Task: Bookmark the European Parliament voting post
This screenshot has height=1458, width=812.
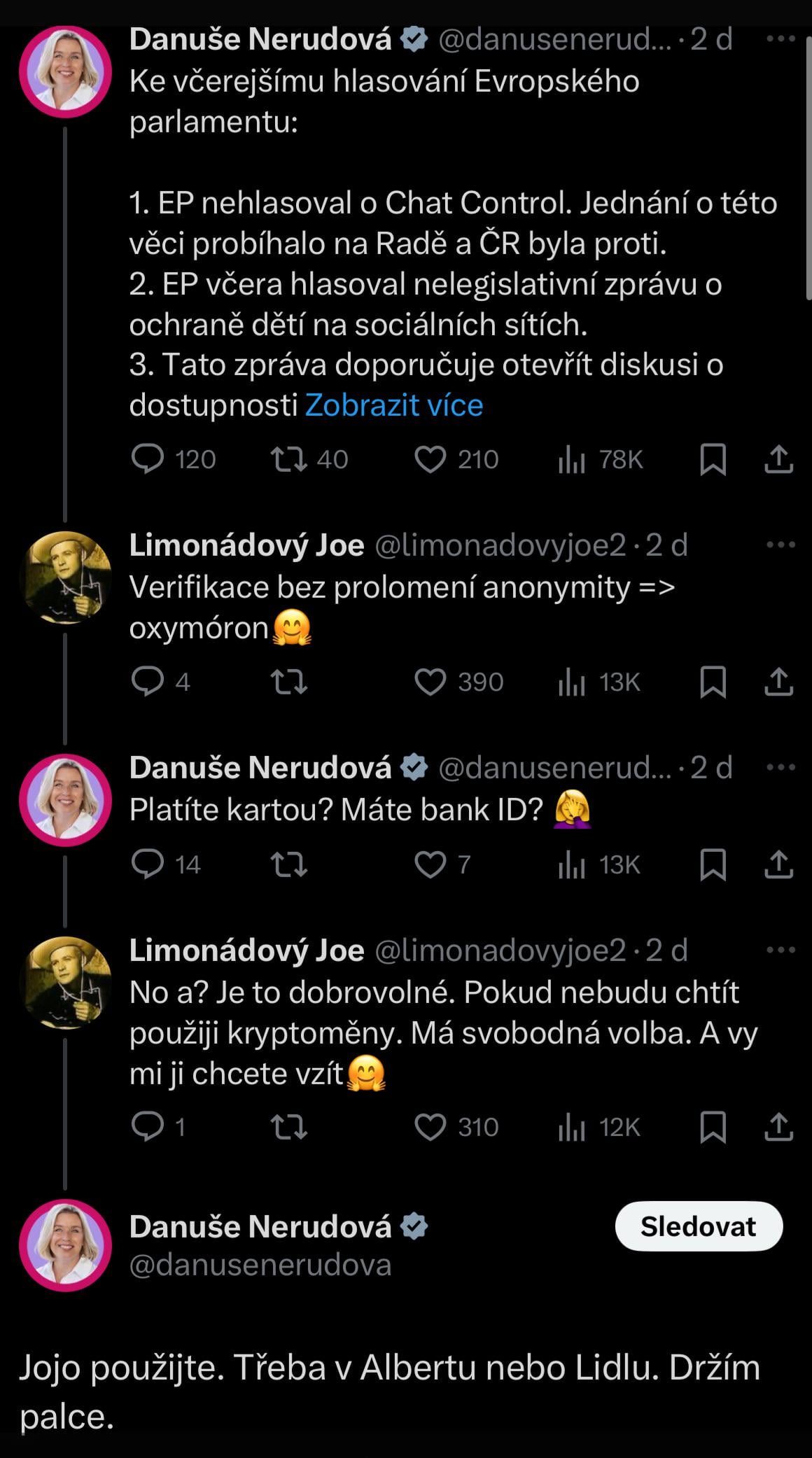Action: click(713, 460)
